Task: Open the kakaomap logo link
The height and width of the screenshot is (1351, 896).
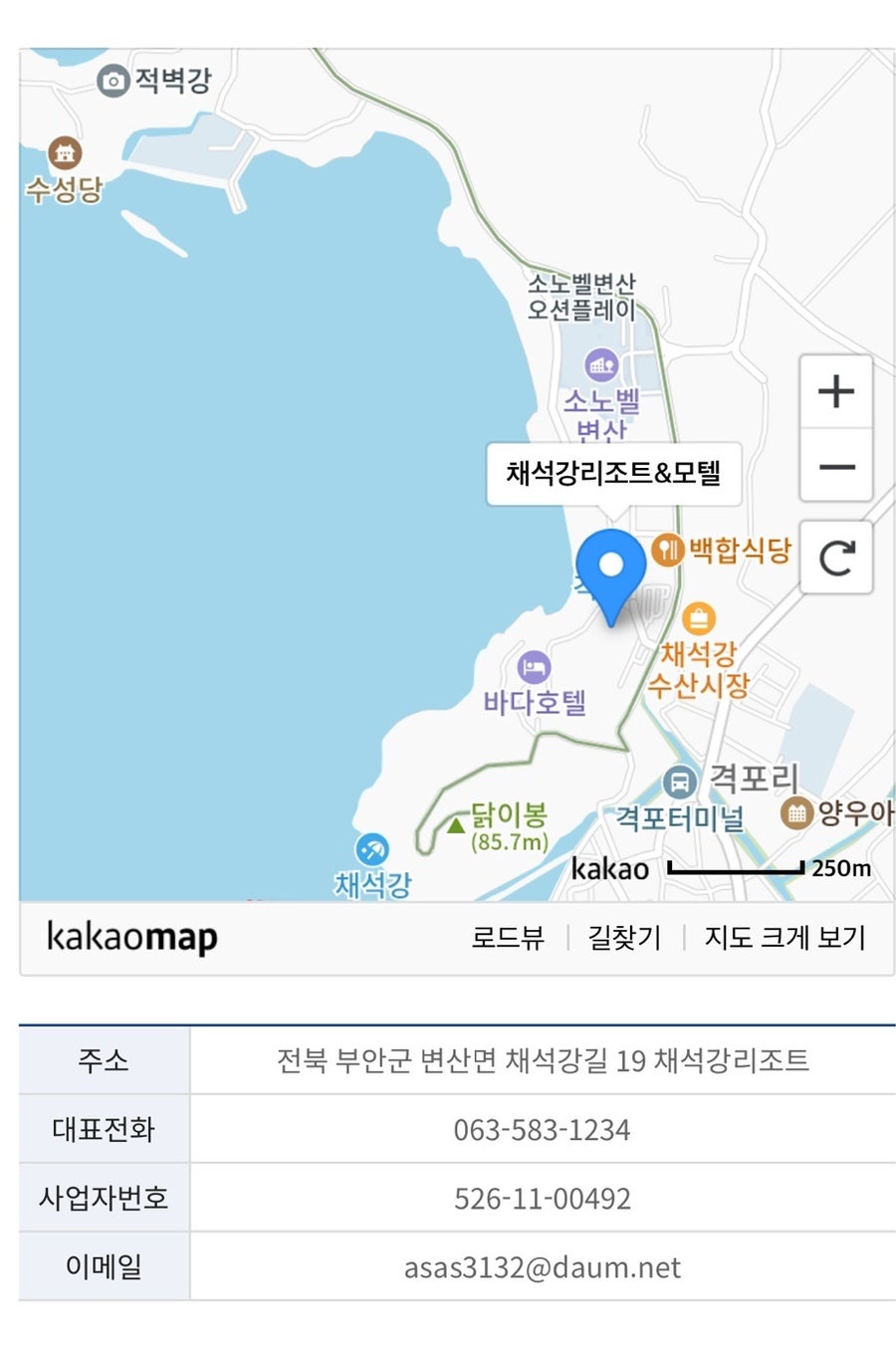Action: tap(132, 937)
